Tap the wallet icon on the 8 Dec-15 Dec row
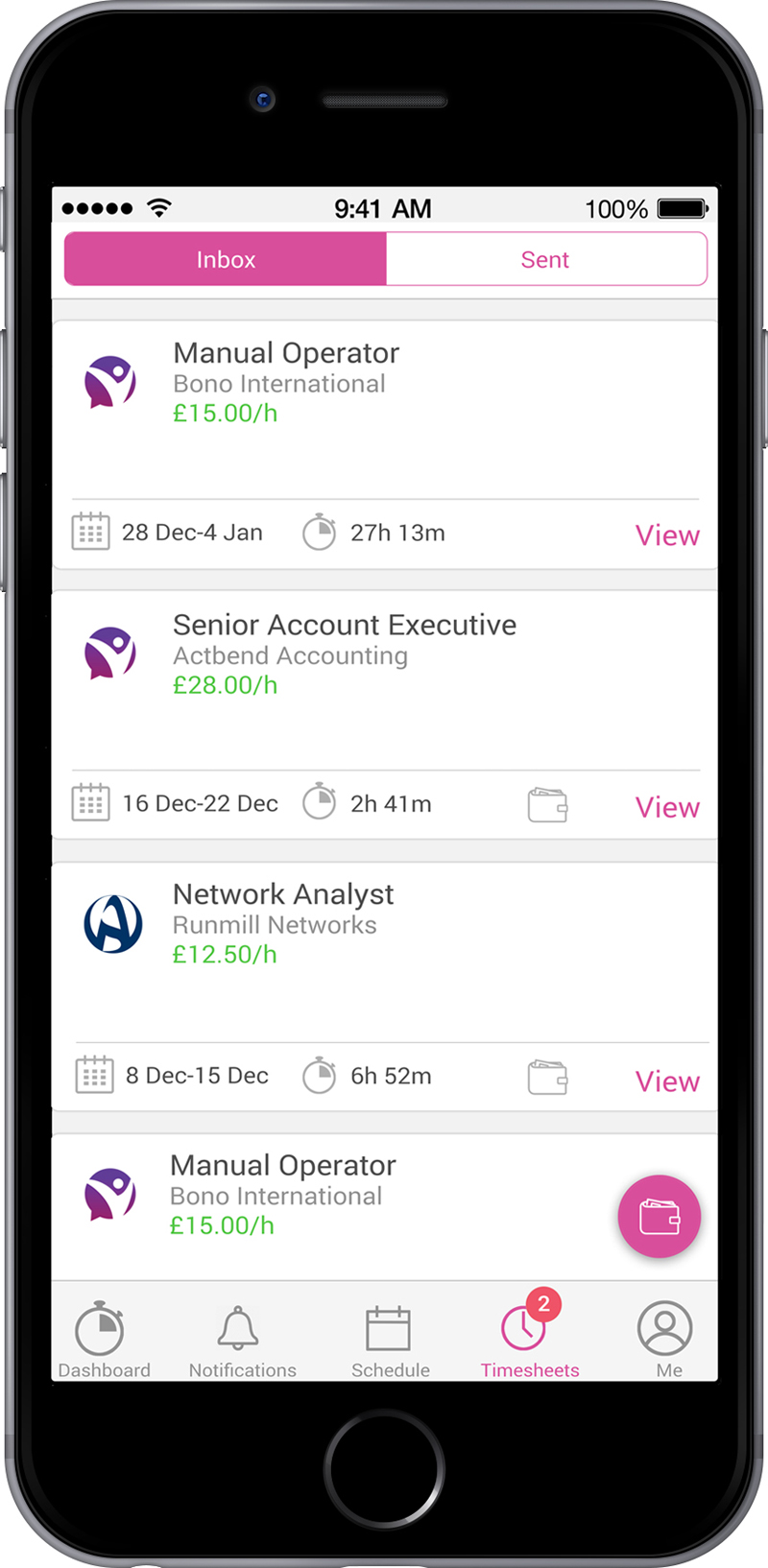This screenshot has height=1568, width=768. coord(547,1077)
